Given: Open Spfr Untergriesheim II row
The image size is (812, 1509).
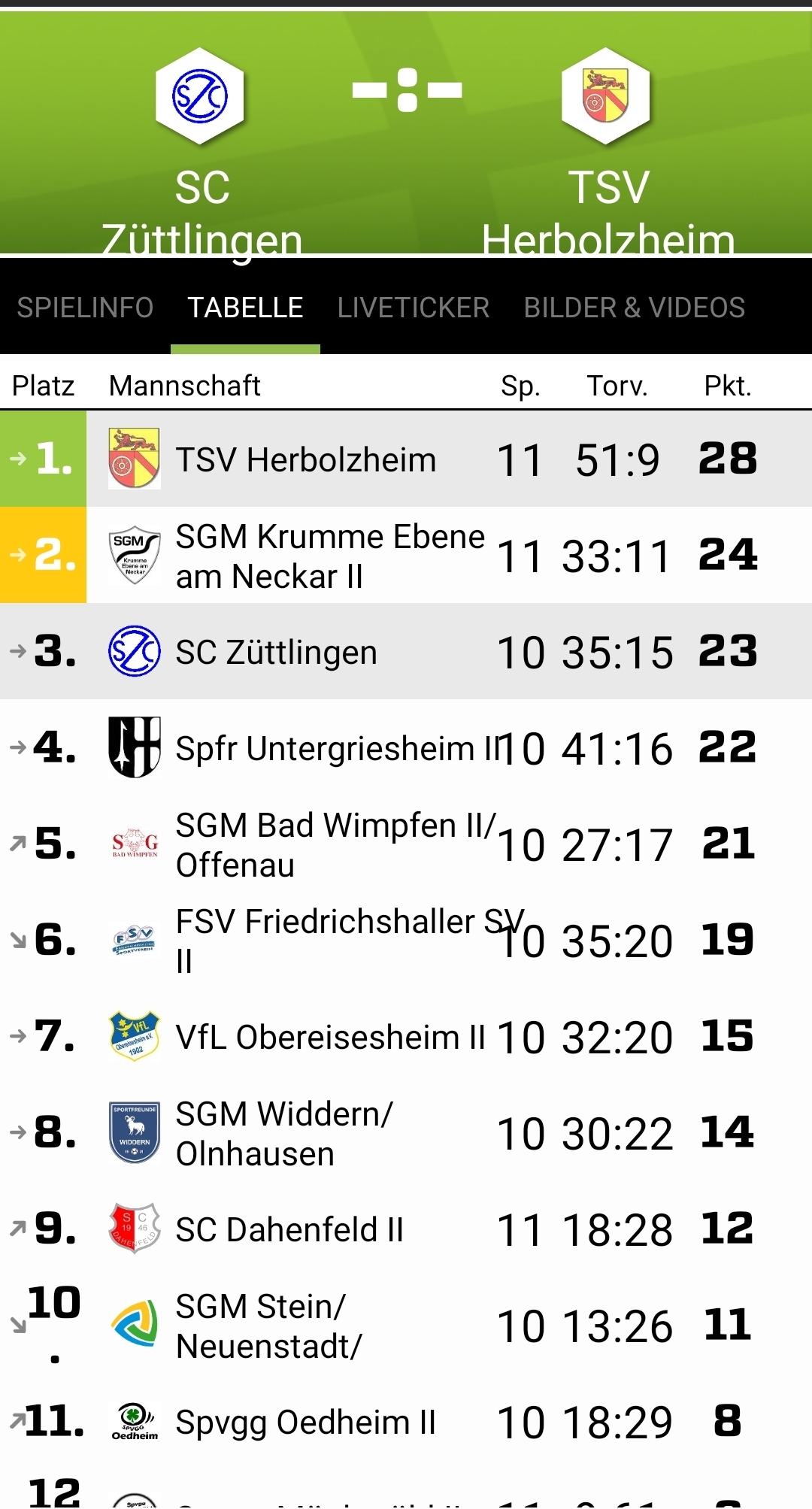Looking at the screenshot, I should [406, 748].
